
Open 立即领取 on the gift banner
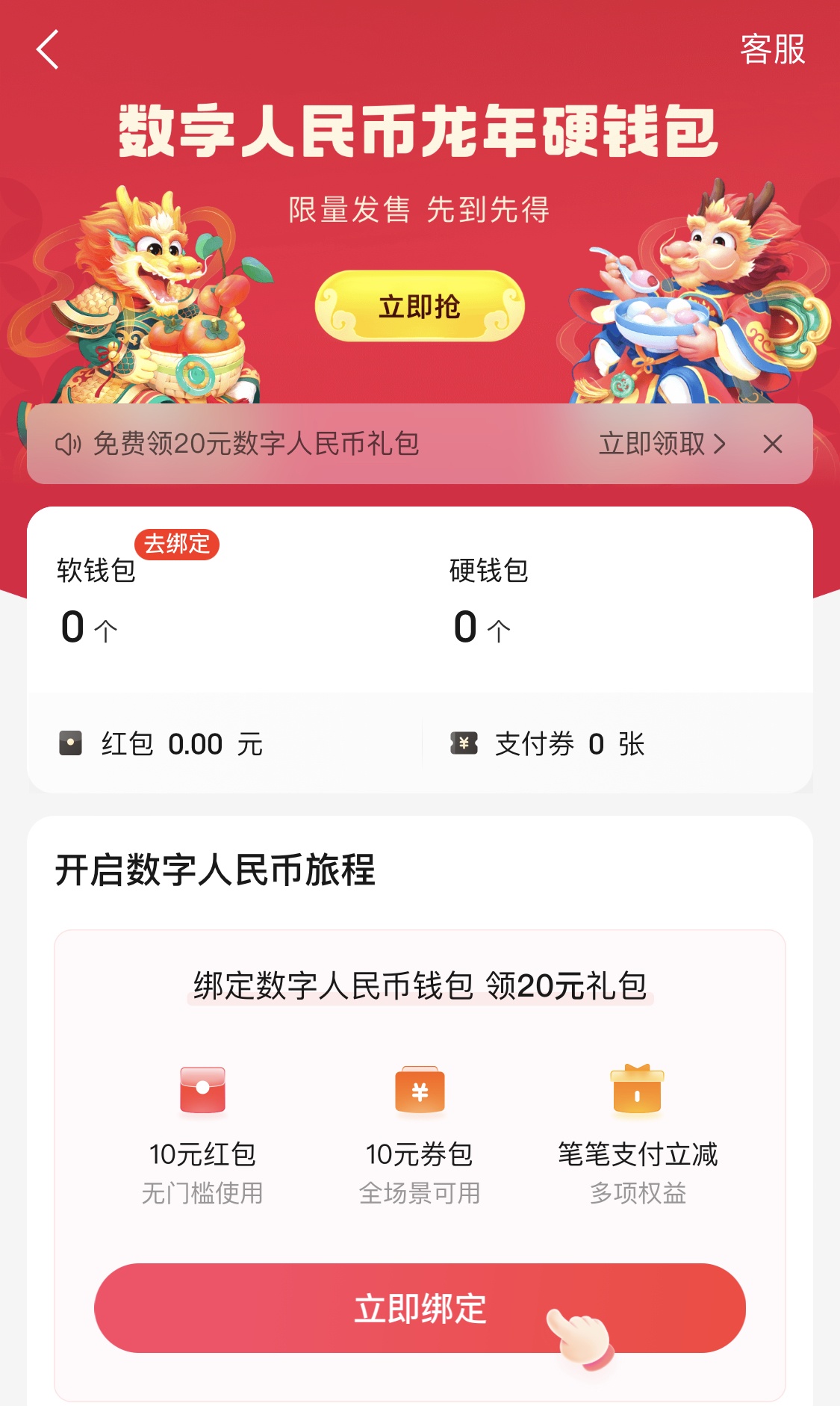(662, 444)
